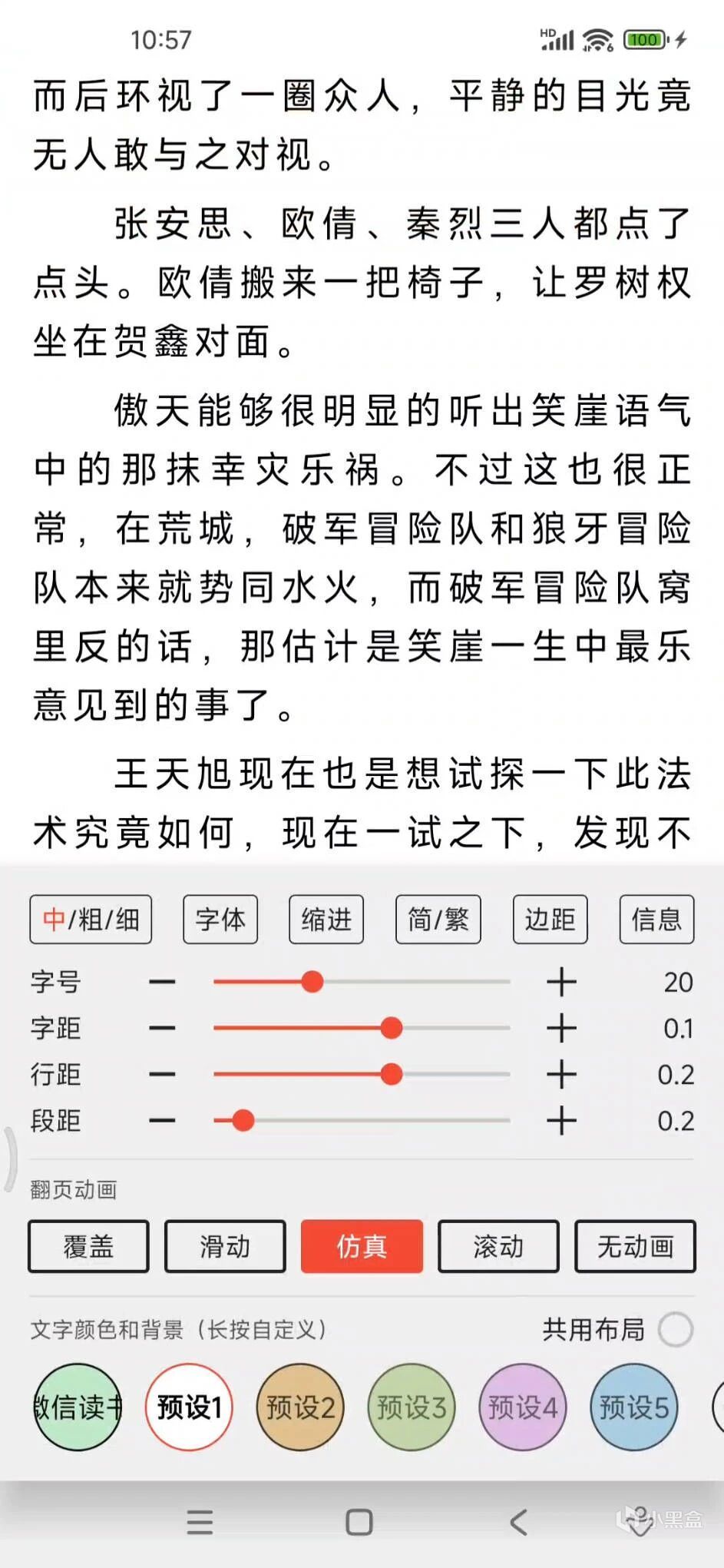
Task: Open the 缩进 indent setting
Action: click(x=326, y=919)
